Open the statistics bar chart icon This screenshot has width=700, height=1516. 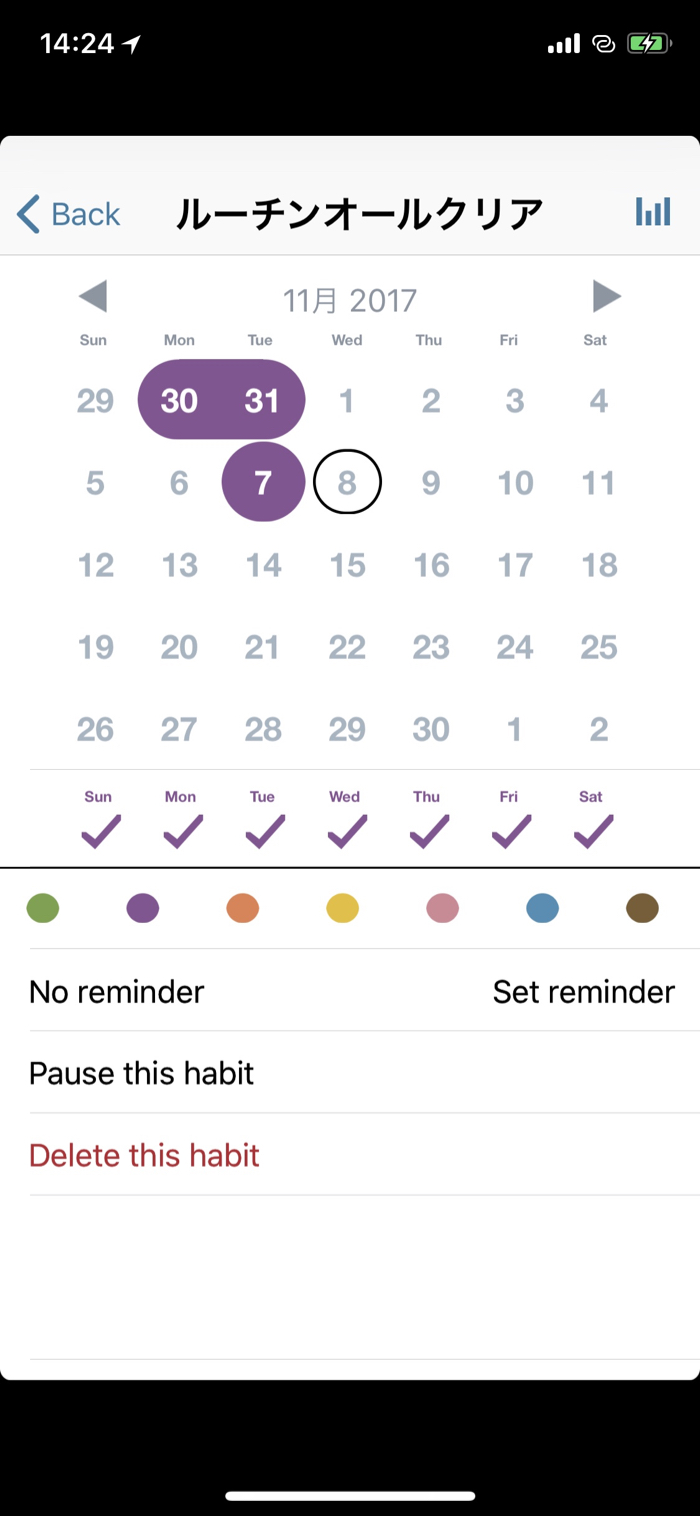click(x=652, y=212)
